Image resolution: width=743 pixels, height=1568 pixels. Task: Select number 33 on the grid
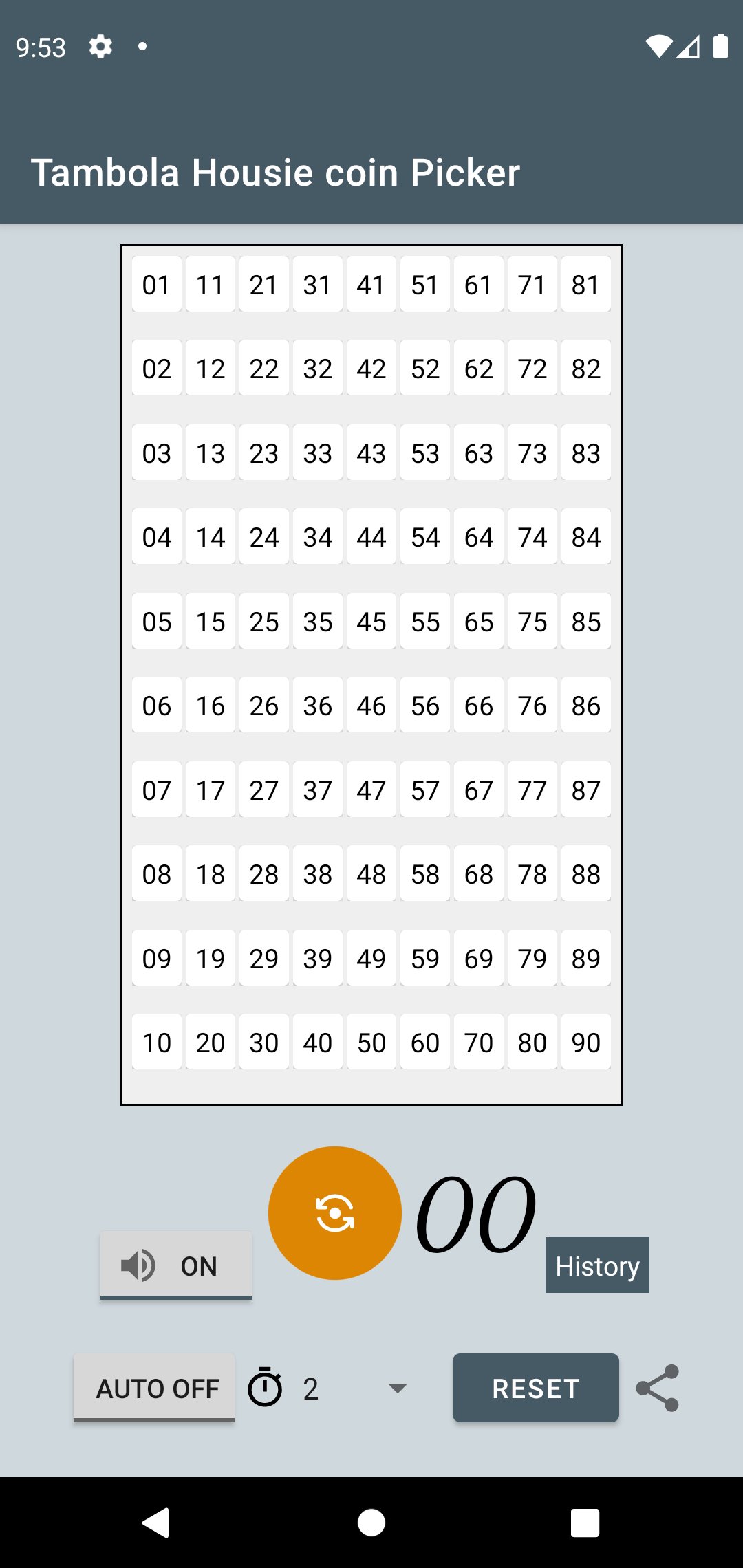tap(317, 453)
